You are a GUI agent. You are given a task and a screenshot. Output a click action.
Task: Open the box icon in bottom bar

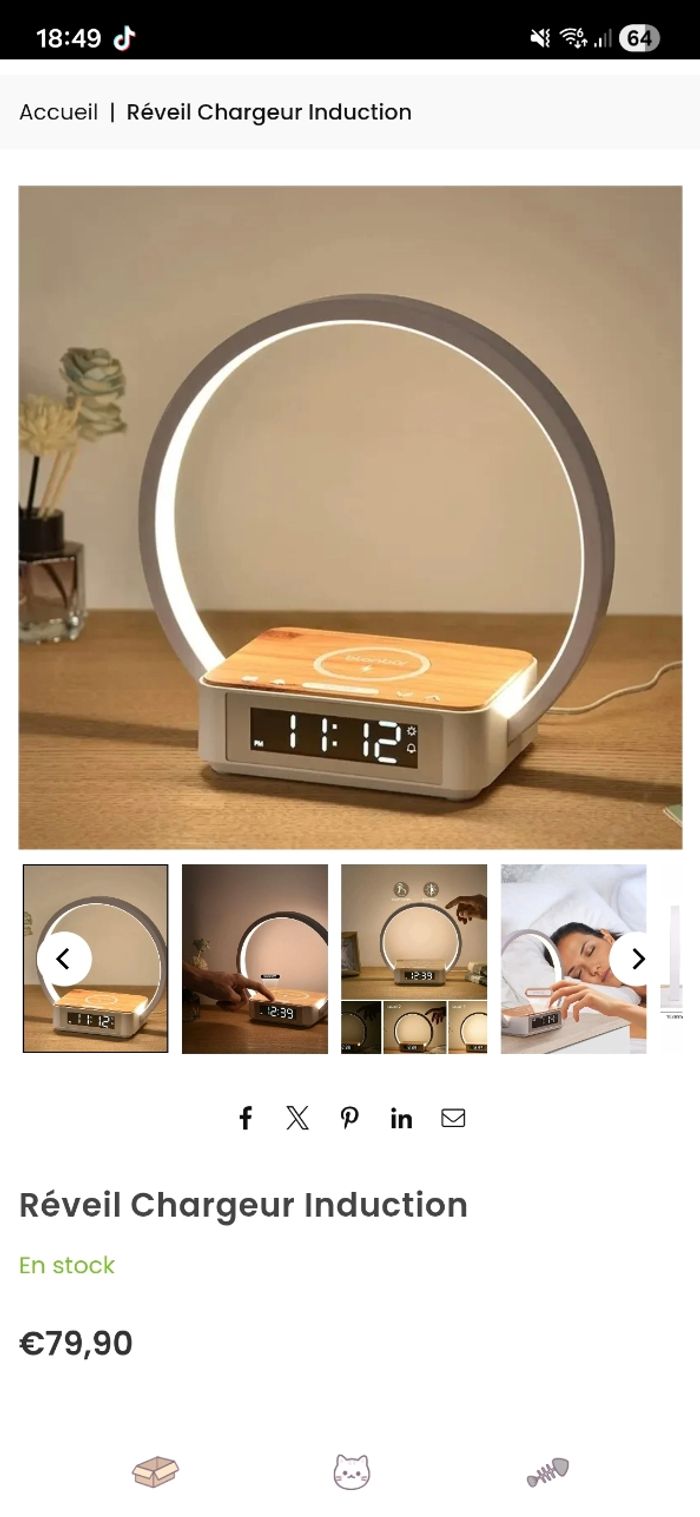click(155, 1472)
